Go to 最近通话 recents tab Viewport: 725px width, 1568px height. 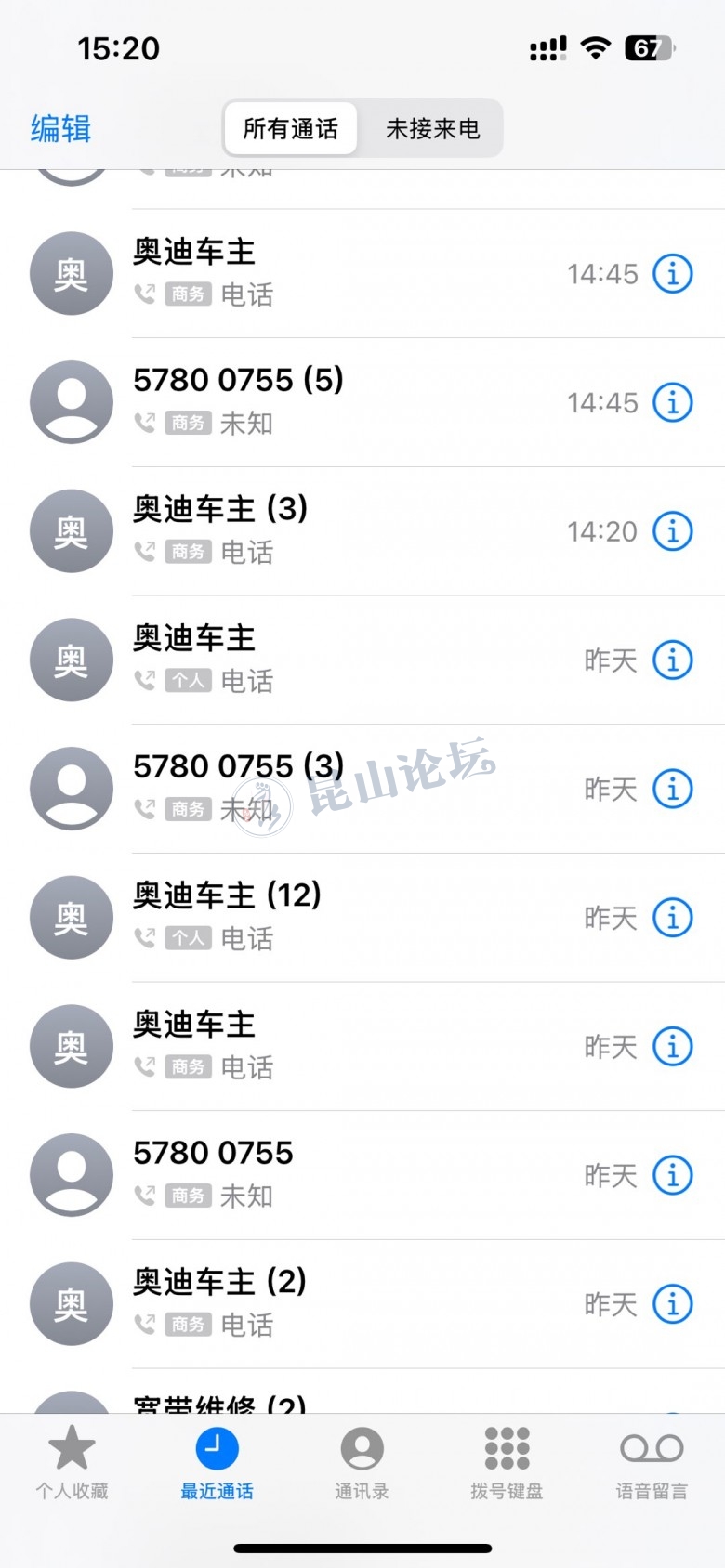(217, 1463)
